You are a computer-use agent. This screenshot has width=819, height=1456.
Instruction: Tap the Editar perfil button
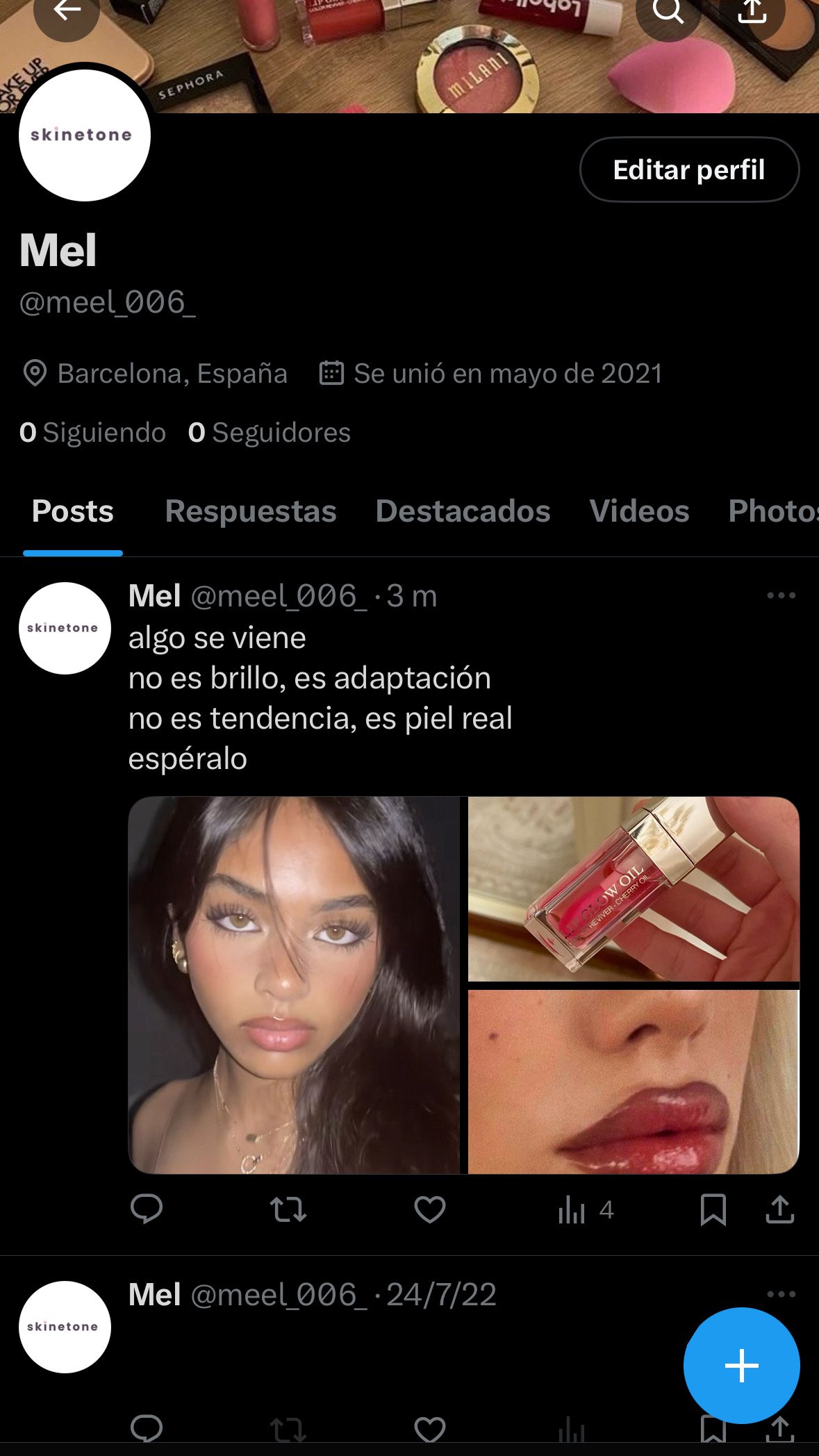(x=689, y=169)
